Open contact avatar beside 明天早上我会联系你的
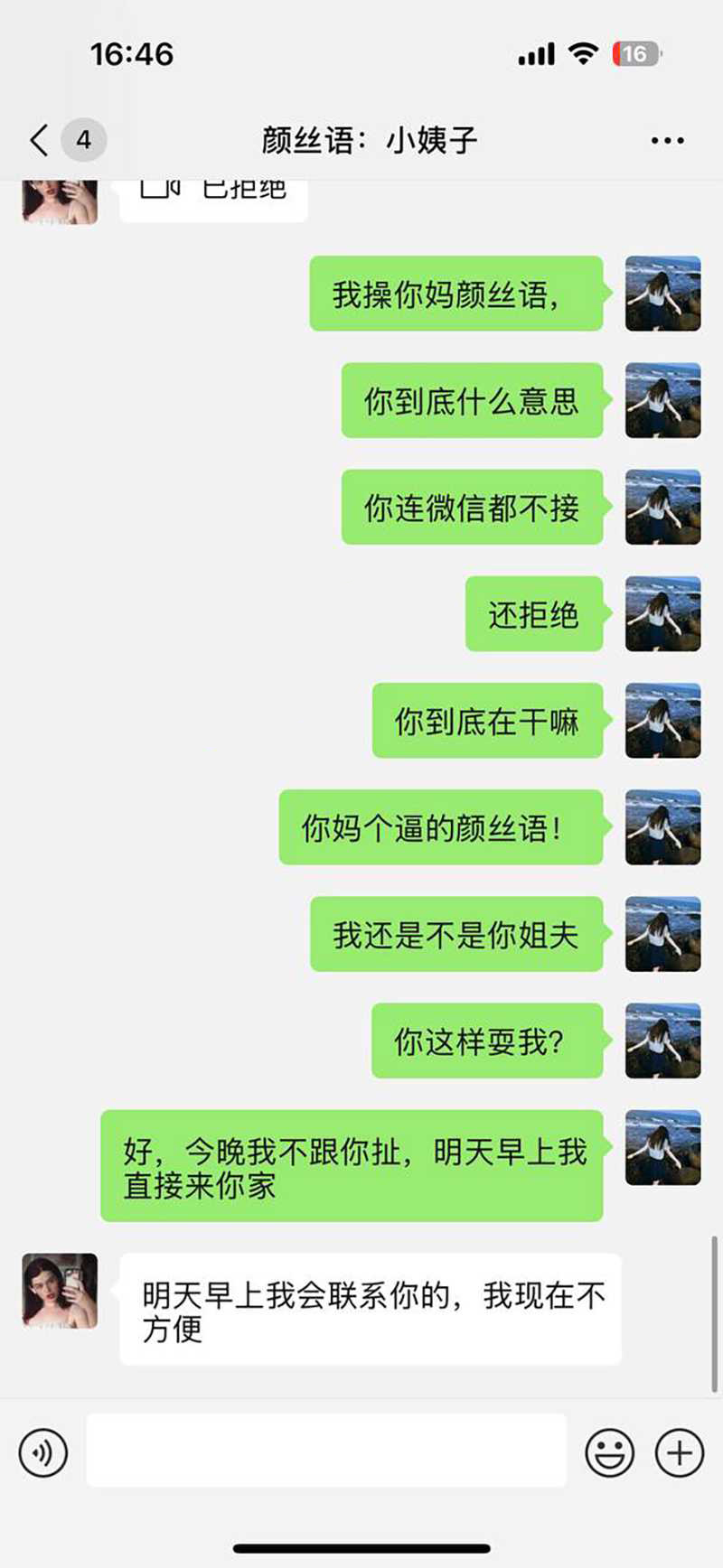The height and width of the screenshot is (1568, 723). point(60,1291)
